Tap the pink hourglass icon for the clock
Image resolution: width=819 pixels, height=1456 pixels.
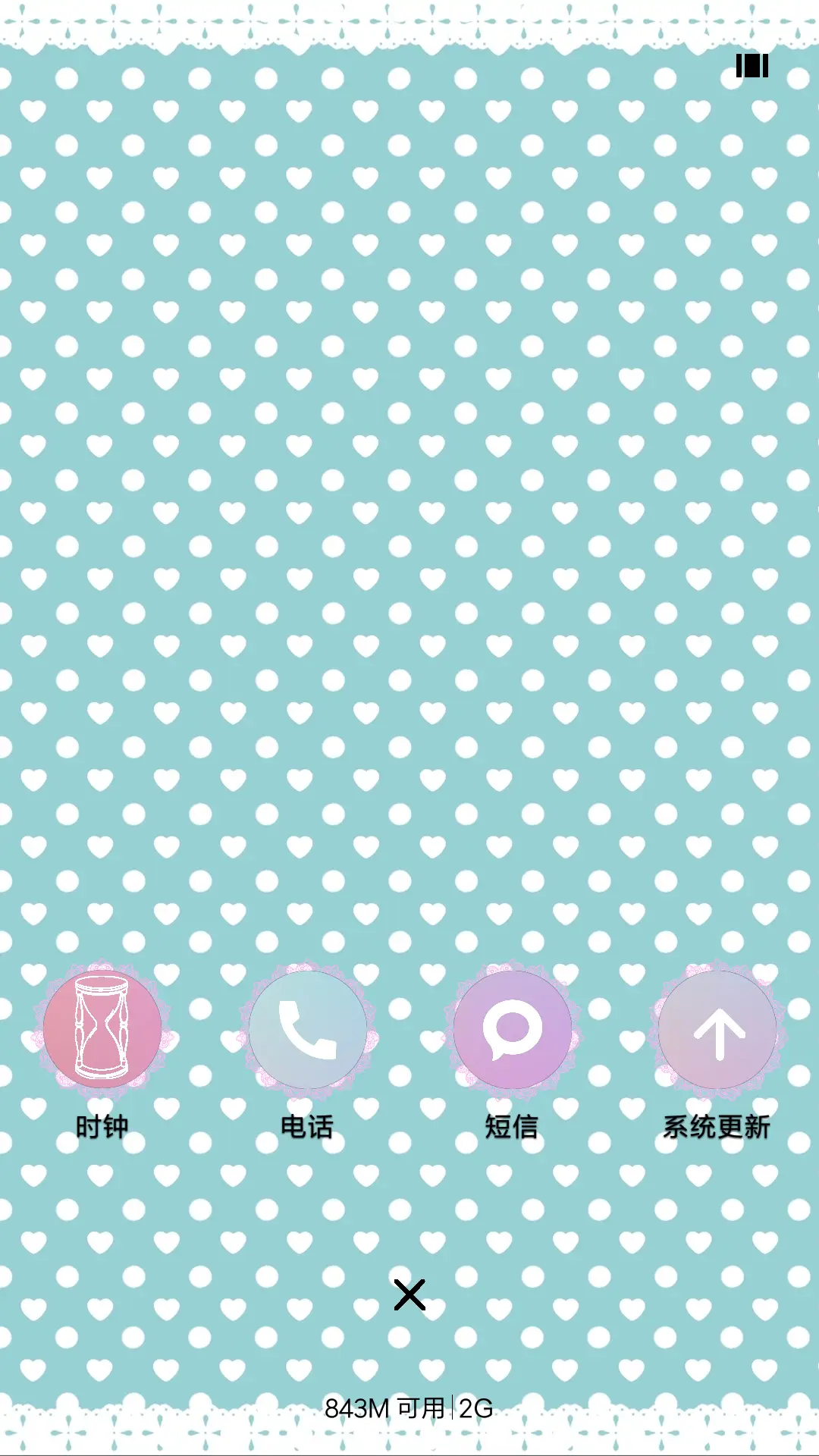click(103, 1028)
